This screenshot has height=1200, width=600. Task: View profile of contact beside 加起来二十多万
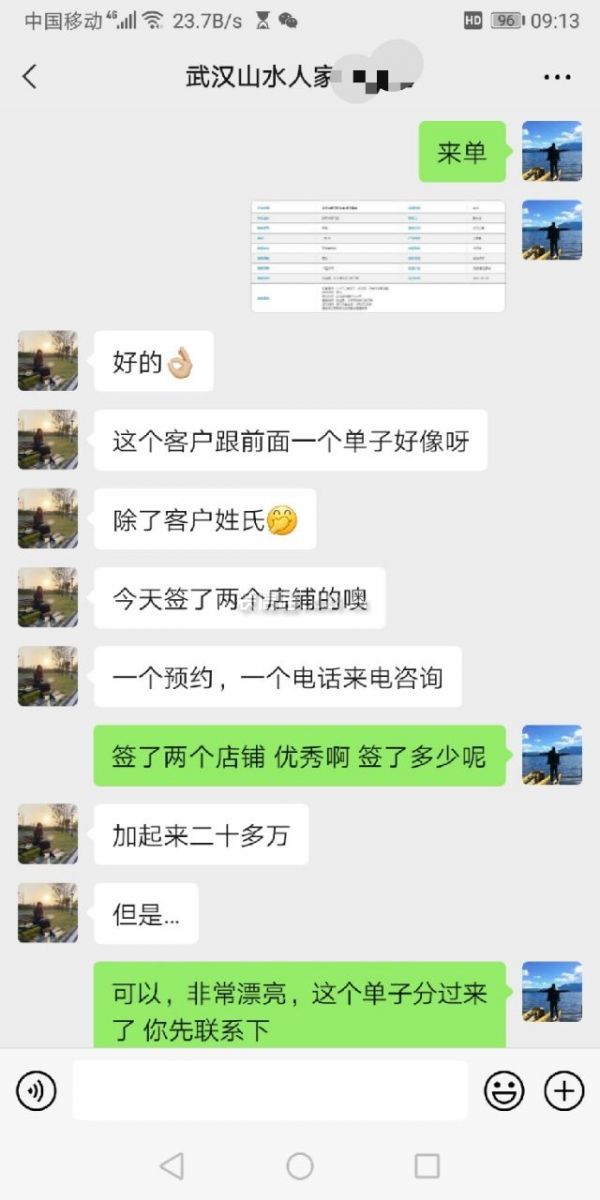click(48, 834)
